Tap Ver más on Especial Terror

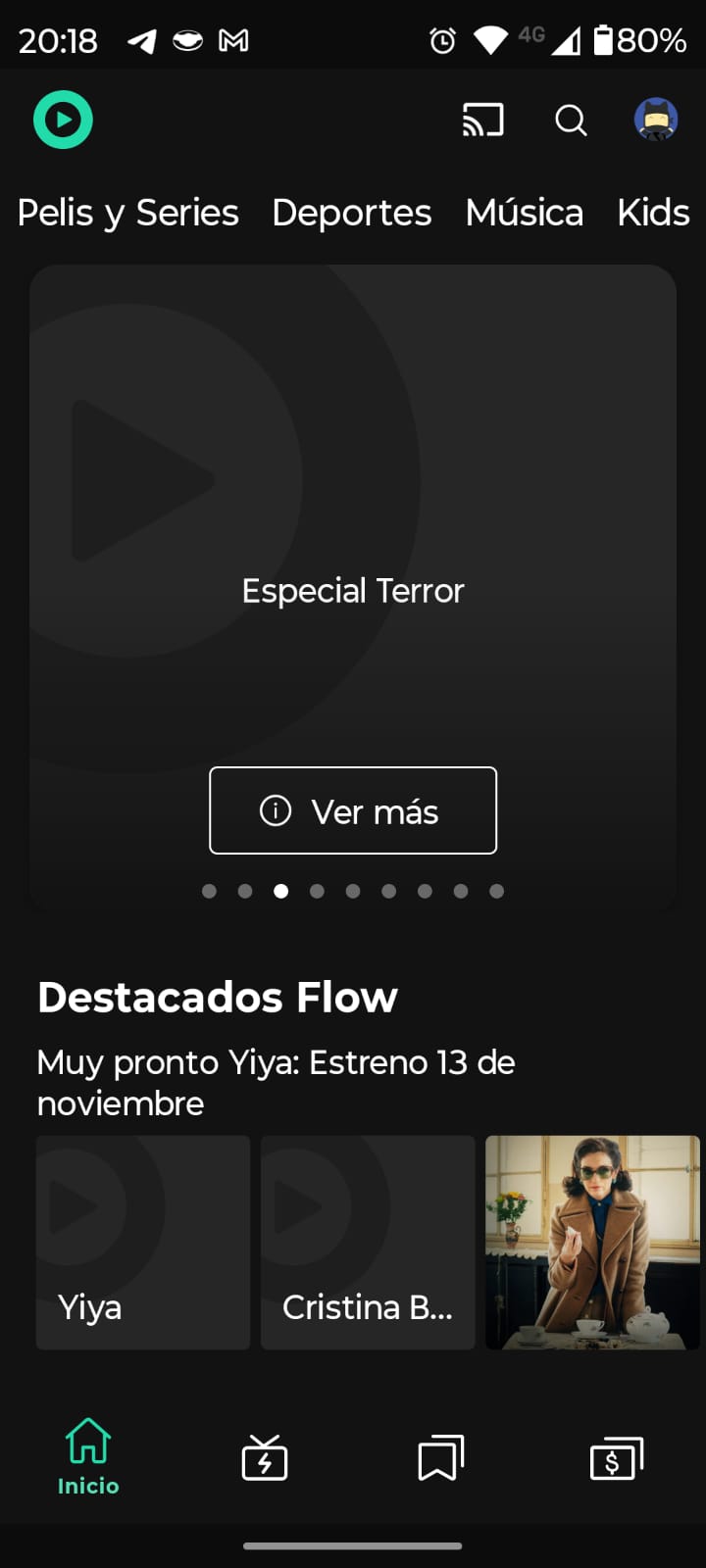(x=353, y=810)
